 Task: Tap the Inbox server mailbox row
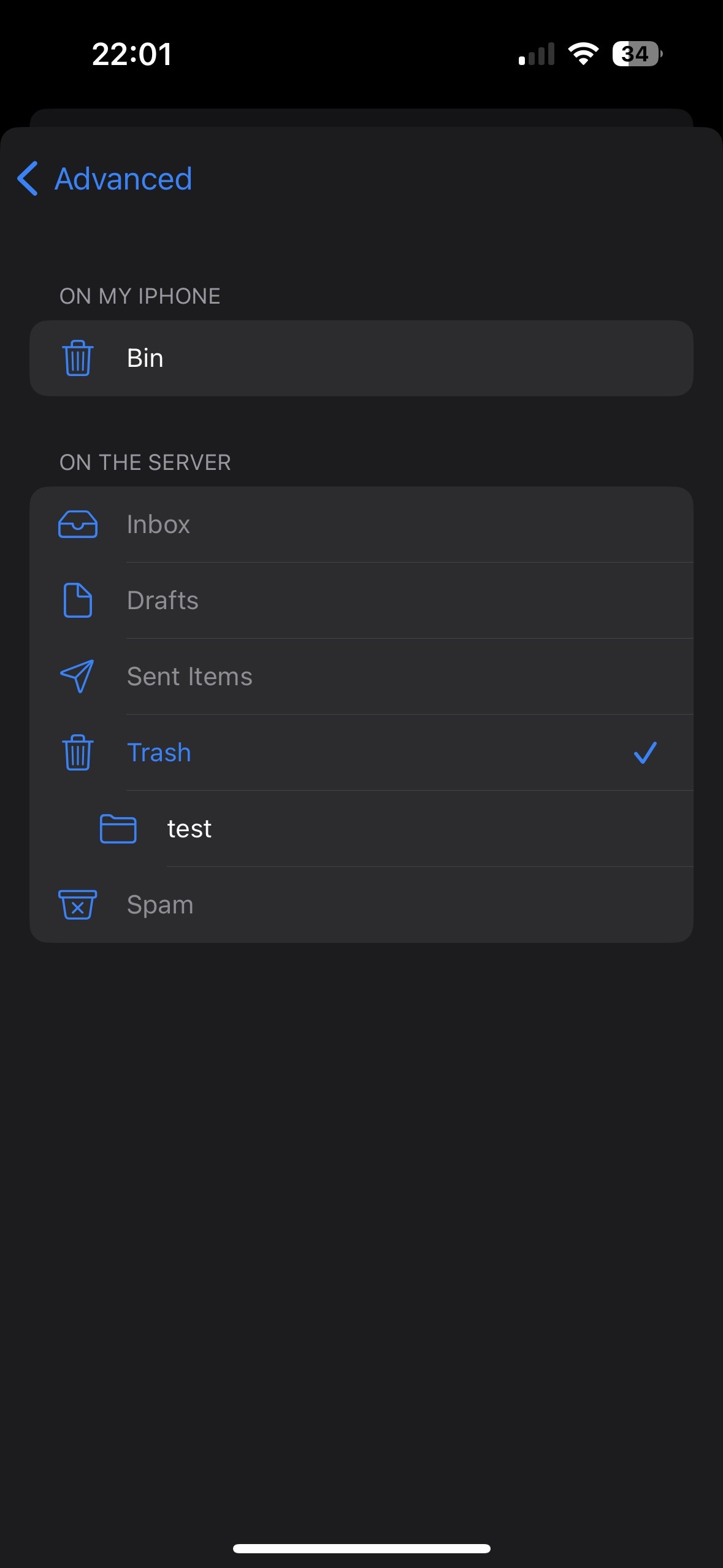point(361,525)
